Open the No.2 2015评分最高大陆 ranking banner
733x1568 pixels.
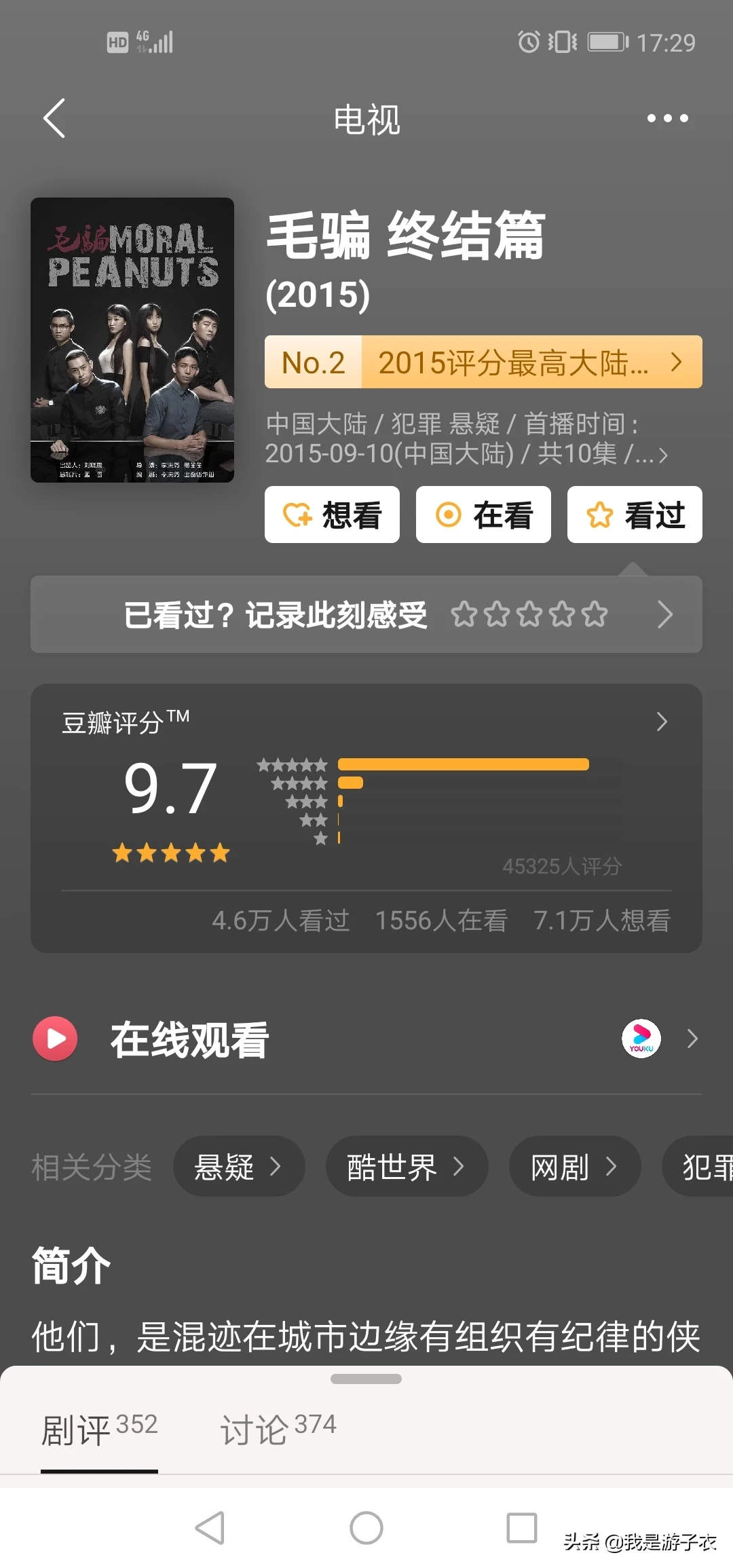tap(483, 362)
